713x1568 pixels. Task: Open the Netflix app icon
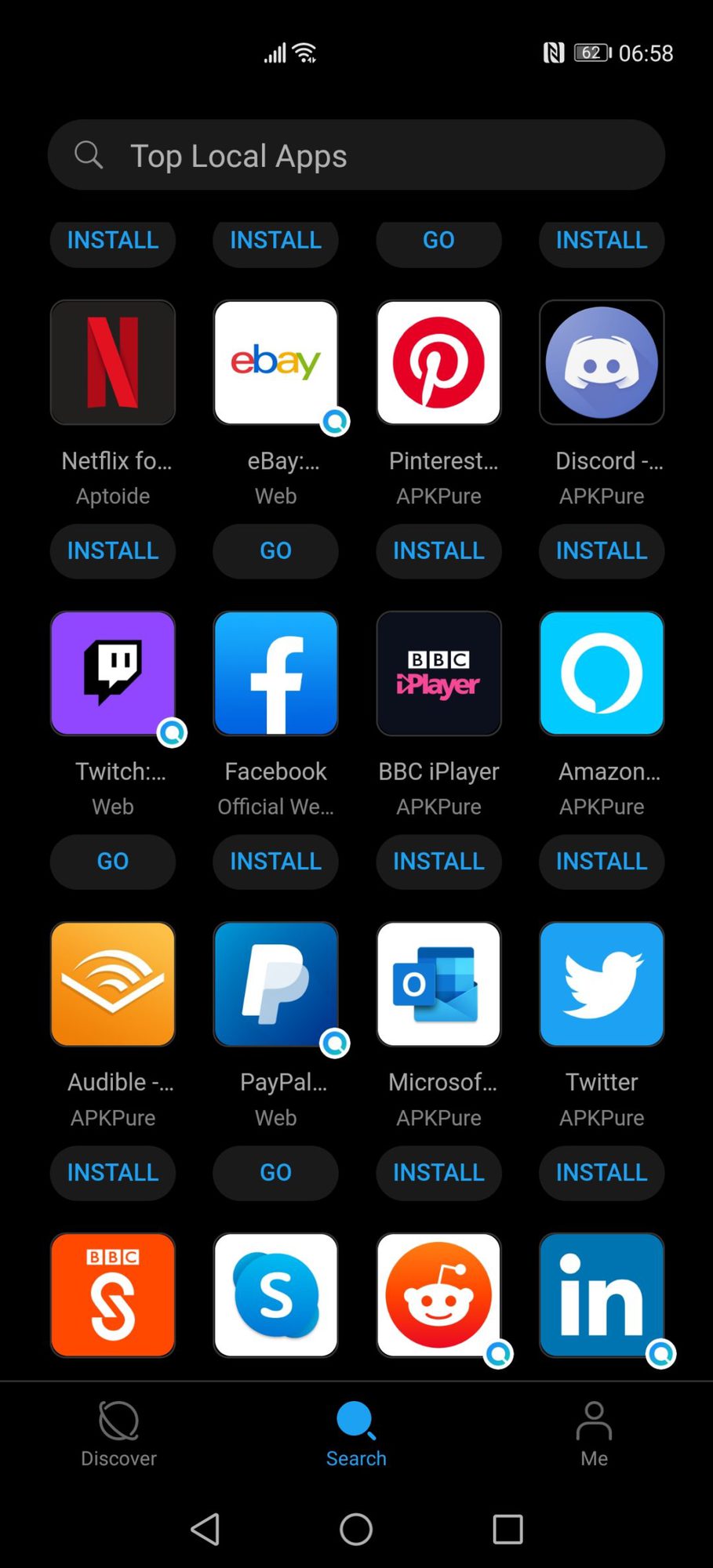tap(112, 362)
